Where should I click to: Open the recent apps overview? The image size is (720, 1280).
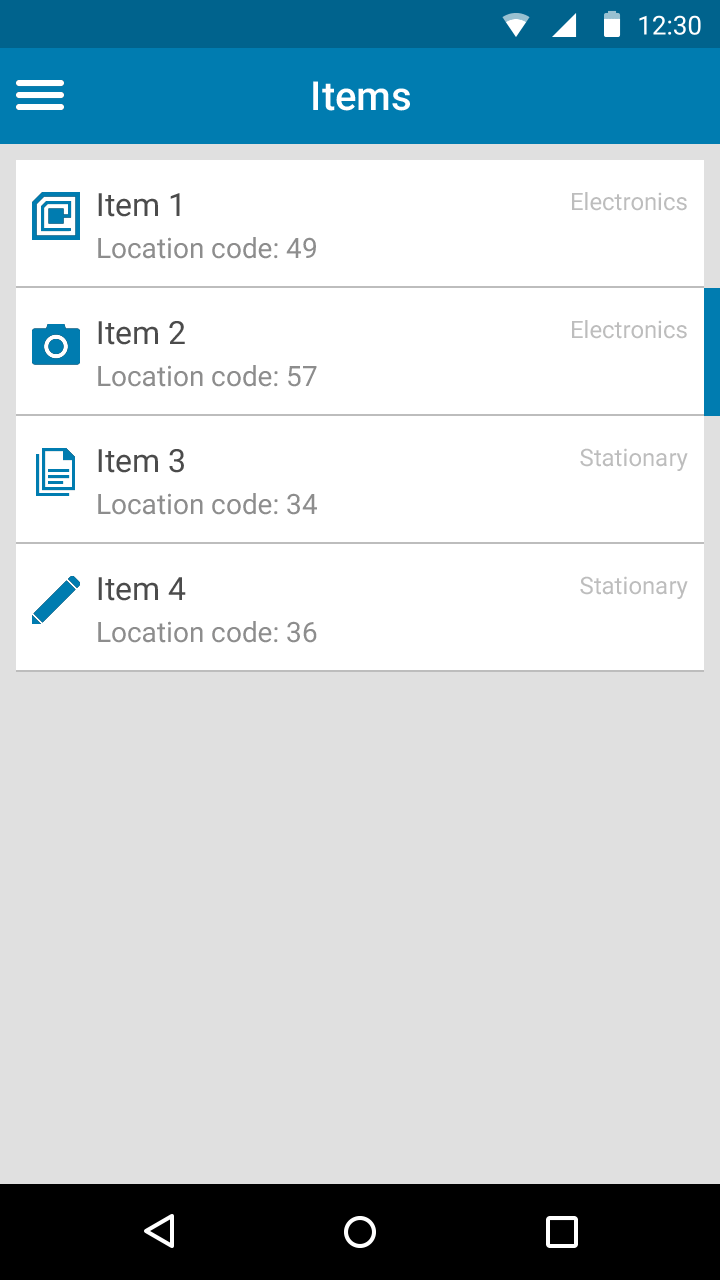[562, 1231]
